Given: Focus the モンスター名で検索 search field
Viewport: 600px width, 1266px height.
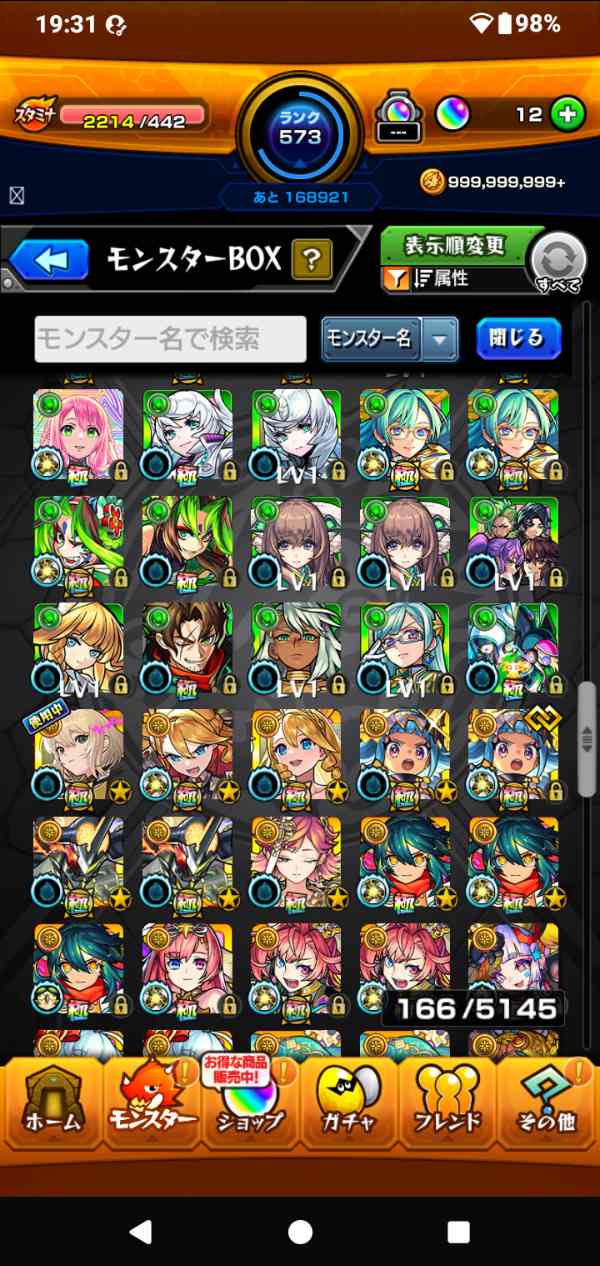Looking at the screenshot, I should click(170, 339).
